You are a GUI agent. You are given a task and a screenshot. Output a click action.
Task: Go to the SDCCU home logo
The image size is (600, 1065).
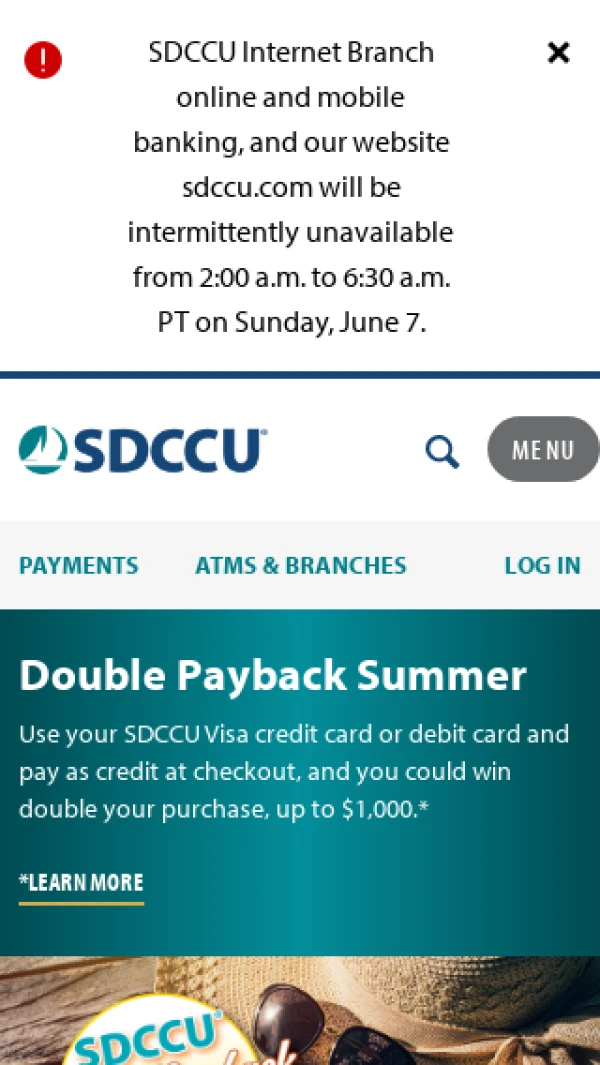(143, 449)
